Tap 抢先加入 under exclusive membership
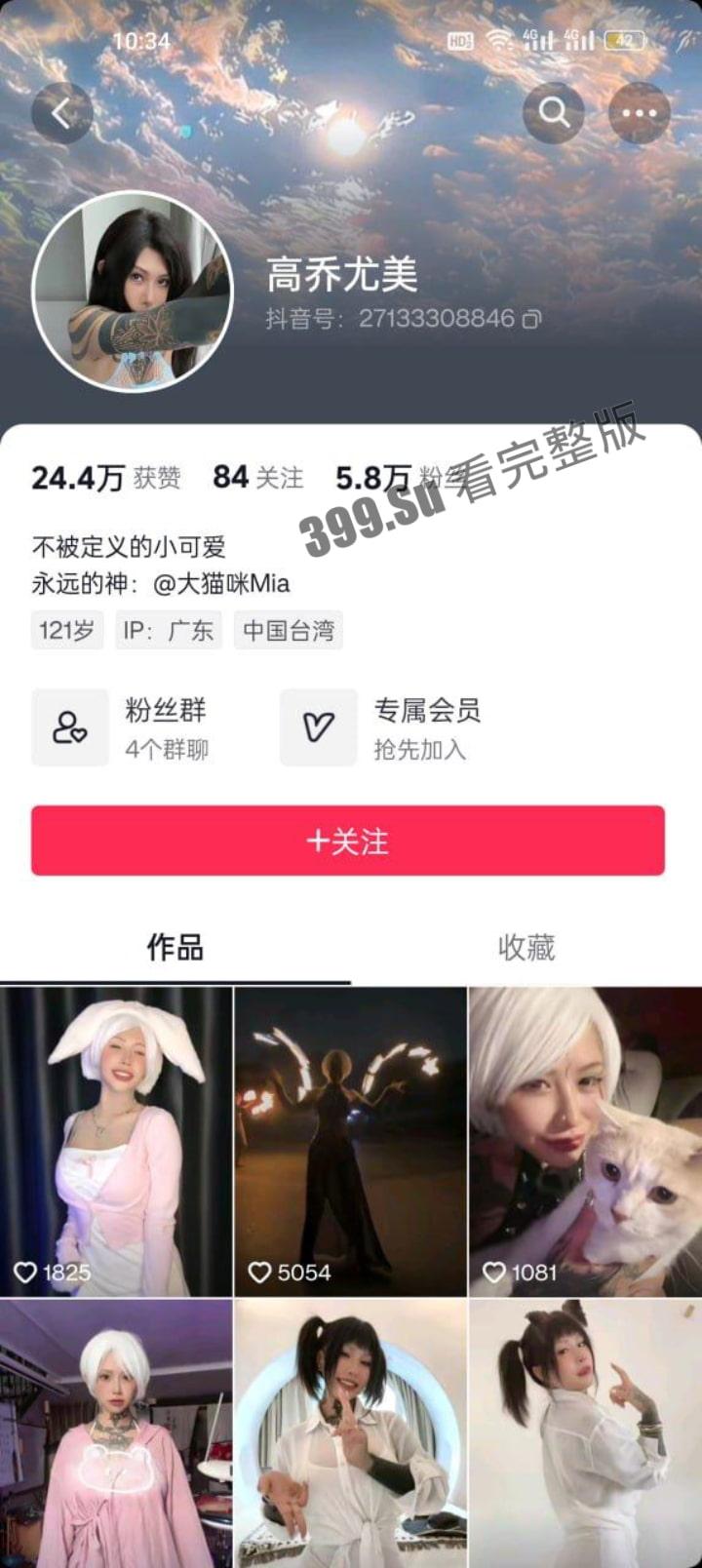The width and height of the screenshot is (702, 1568). click(419, 750)
